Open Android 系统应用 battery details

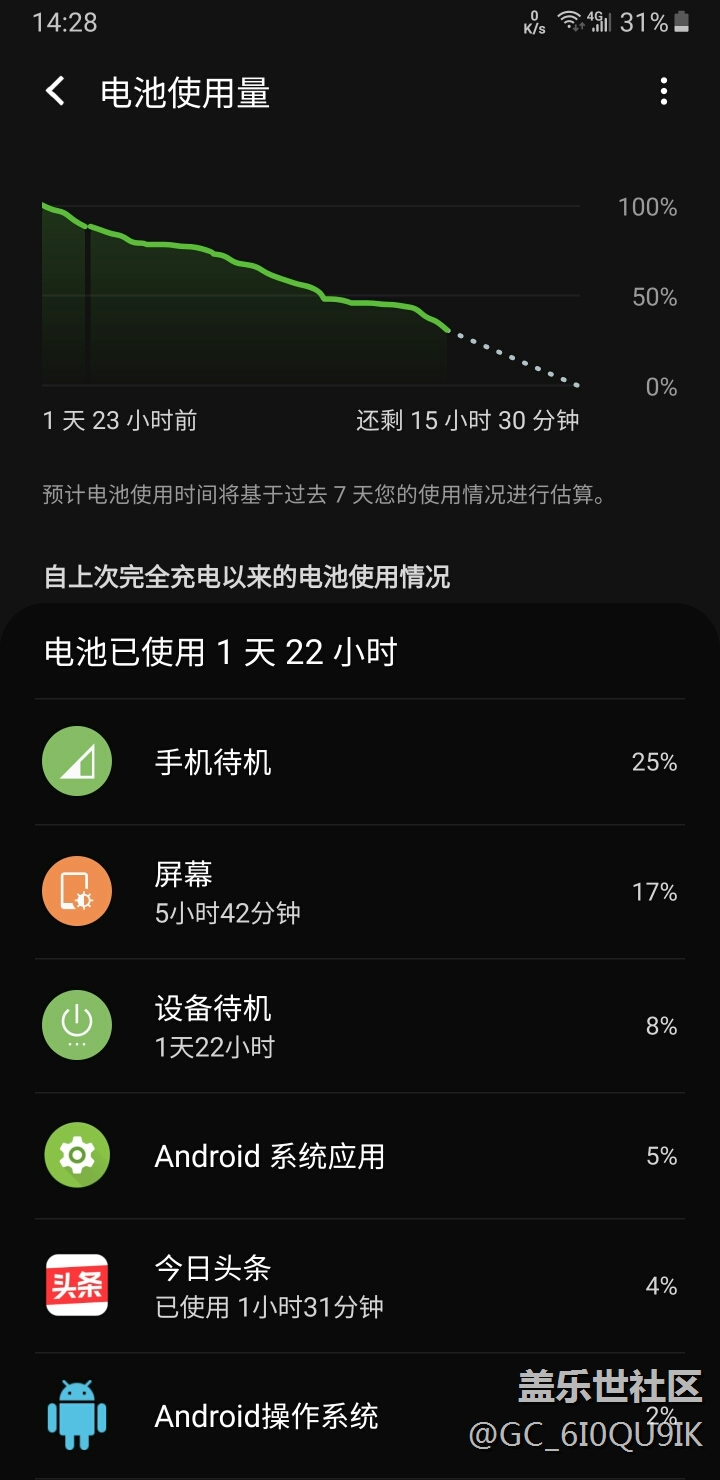pos(360,1156)
